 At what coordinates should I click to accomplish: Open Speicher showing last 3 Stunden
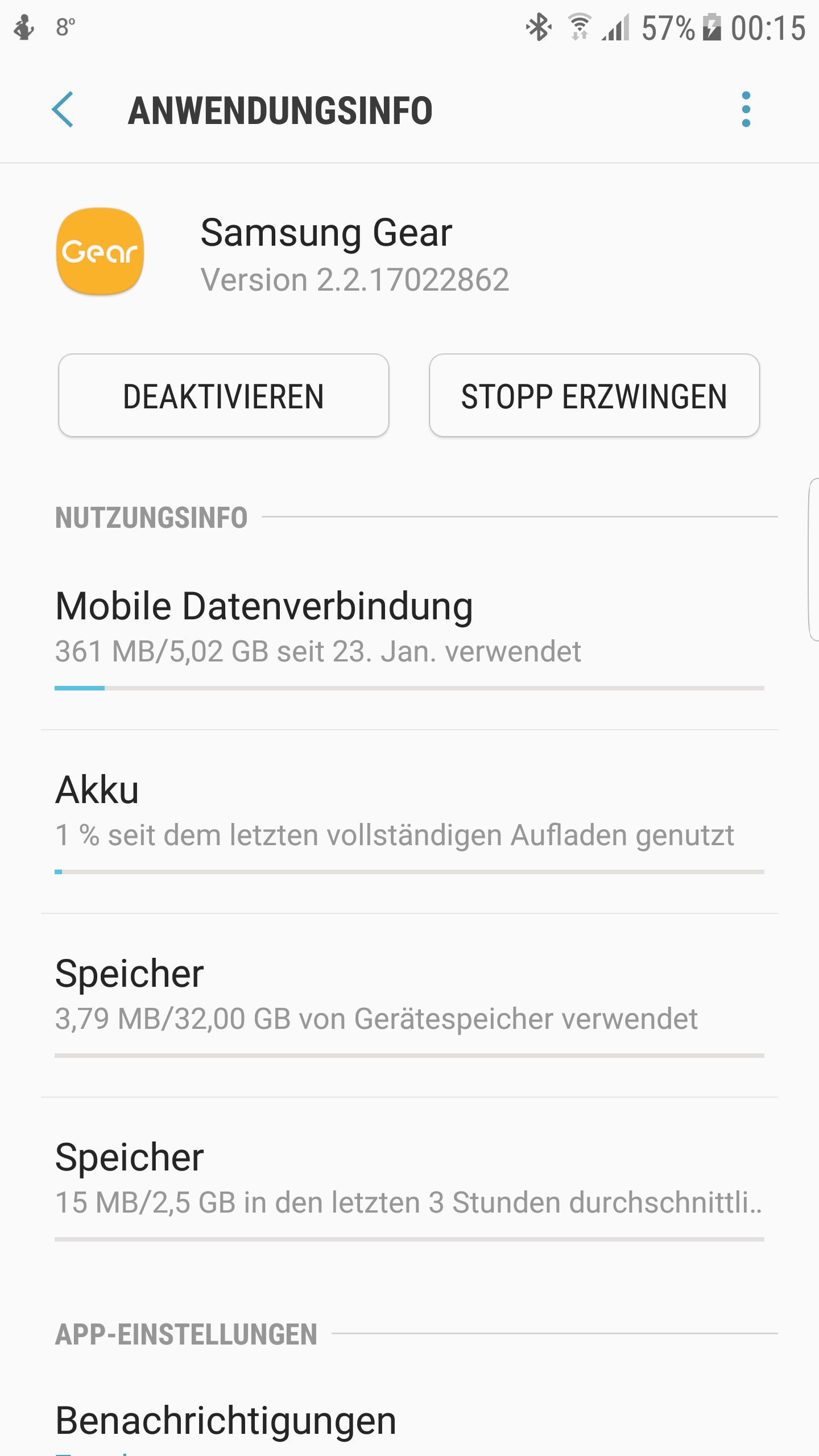[409, 1189]
